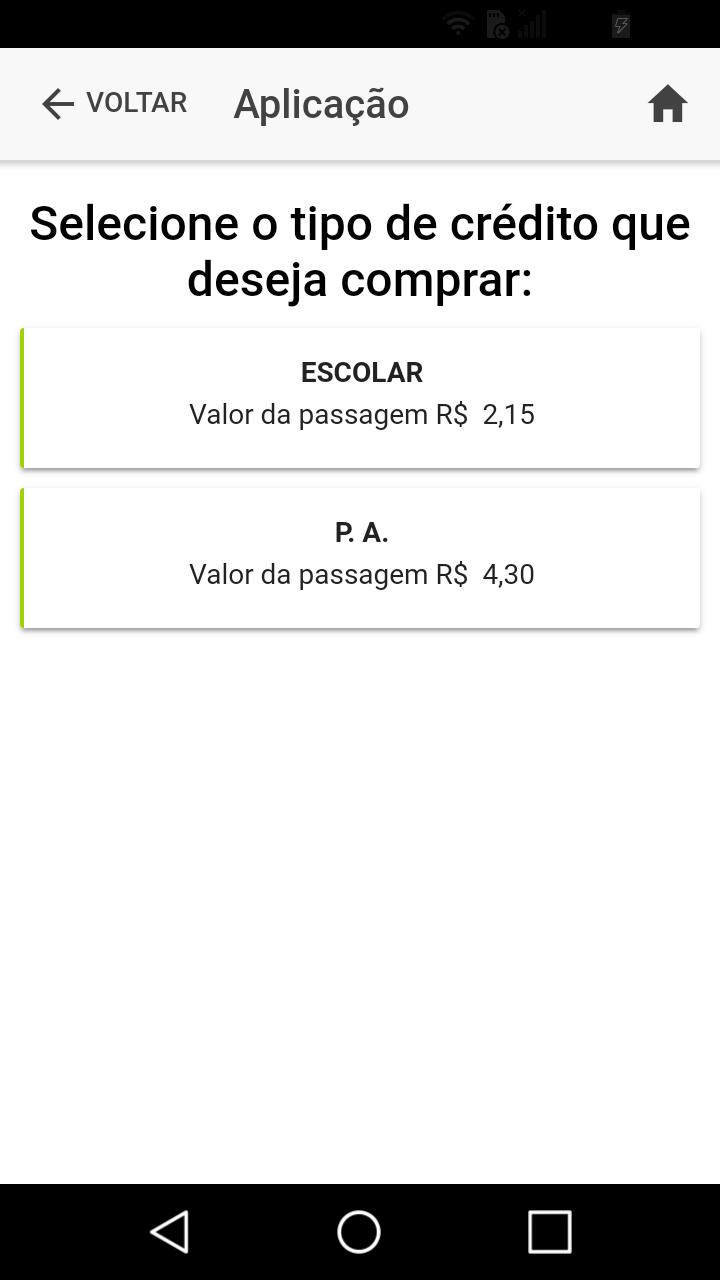Viewport: 720px width, 1280px height.
Task: Open the home icon in app bar
Action: point(667,104)
